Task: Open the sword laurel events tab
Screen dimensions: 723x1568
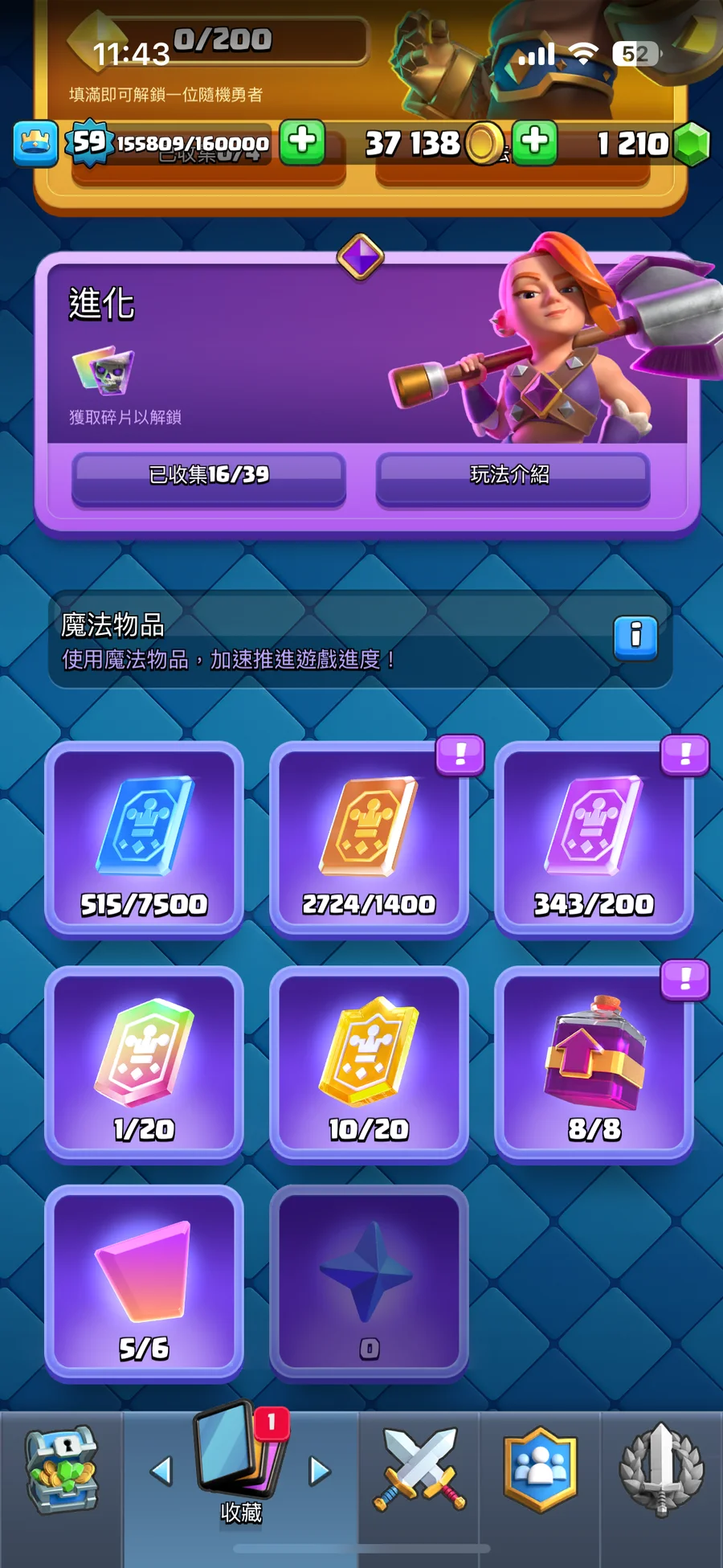Action: pyautogui.click(x=661, y=1471)
